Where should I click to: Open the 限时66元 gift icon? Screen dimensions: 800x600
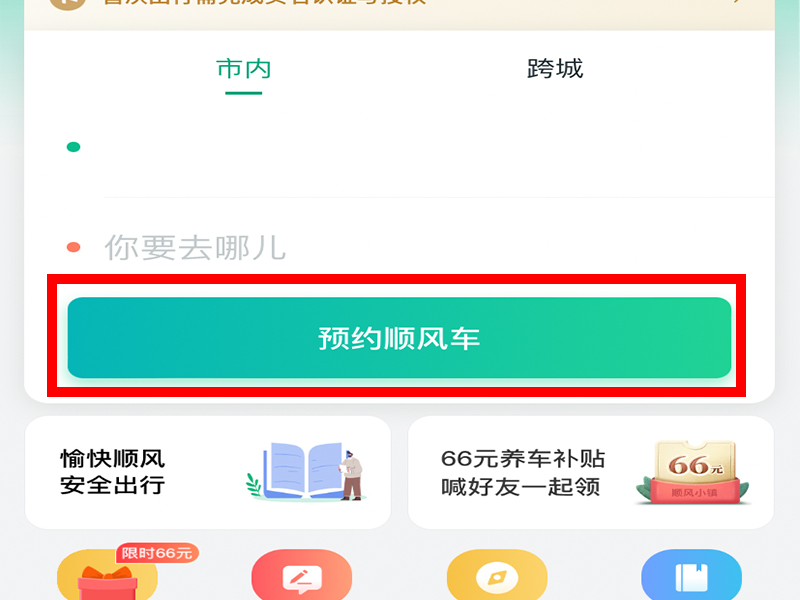tap(108, 577)
